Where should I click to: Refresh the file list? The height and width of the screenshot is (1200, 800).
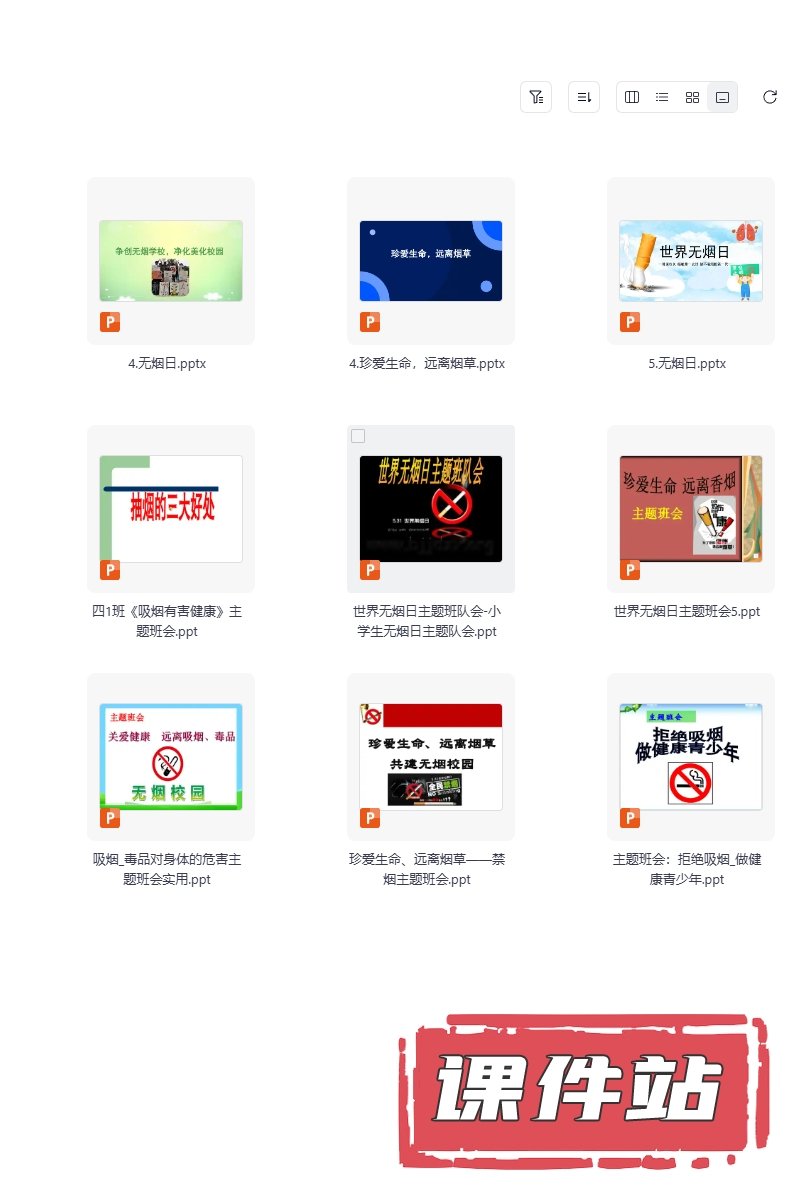coord(770,97)
